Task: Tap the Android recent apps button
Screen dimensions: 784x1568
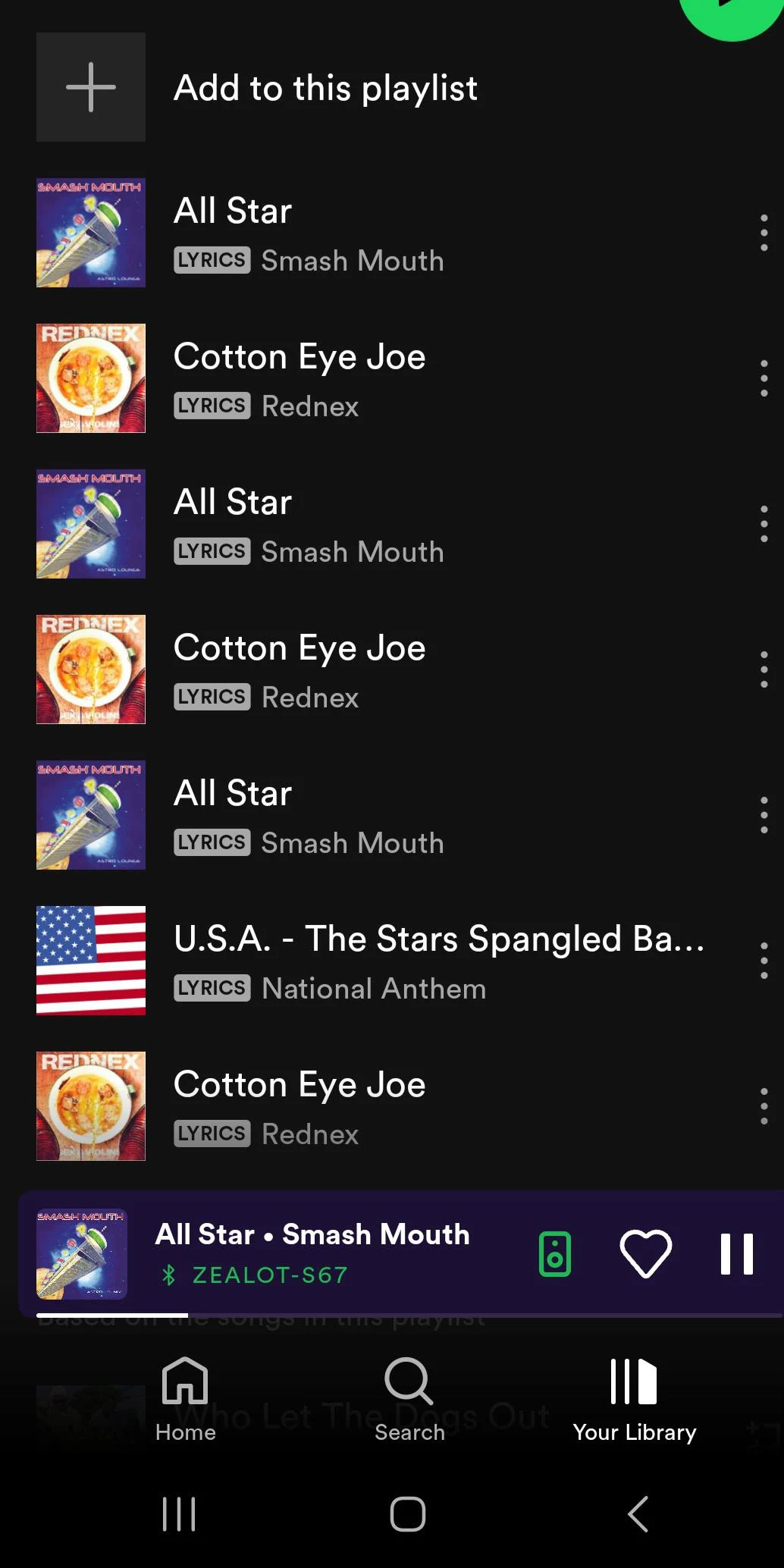Action: pyautogui.click(x=179, y=1514)
